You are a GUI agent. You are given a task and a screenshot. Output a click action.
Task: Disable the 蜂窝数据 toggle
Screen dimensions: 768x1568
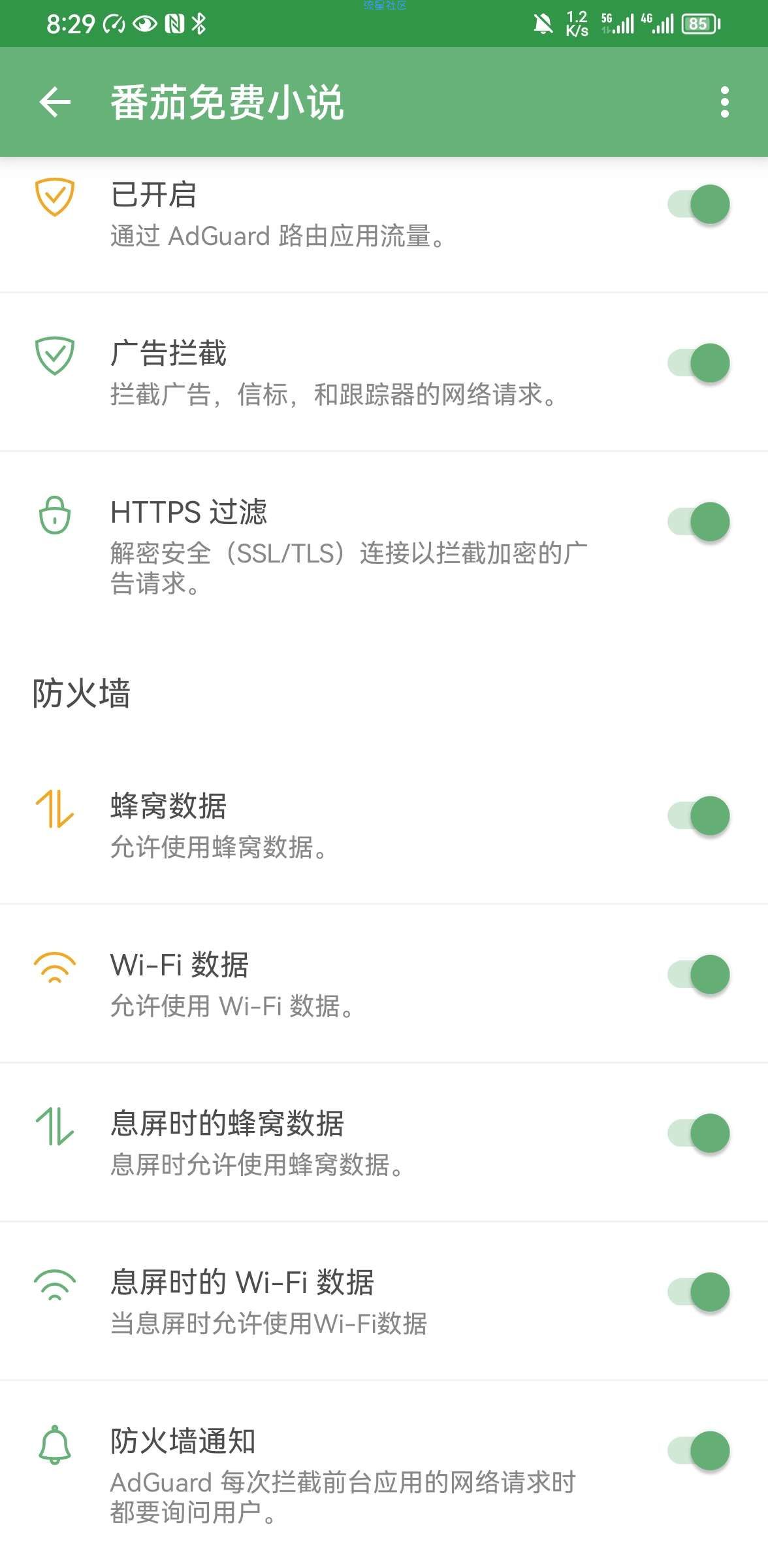[698, 815]
